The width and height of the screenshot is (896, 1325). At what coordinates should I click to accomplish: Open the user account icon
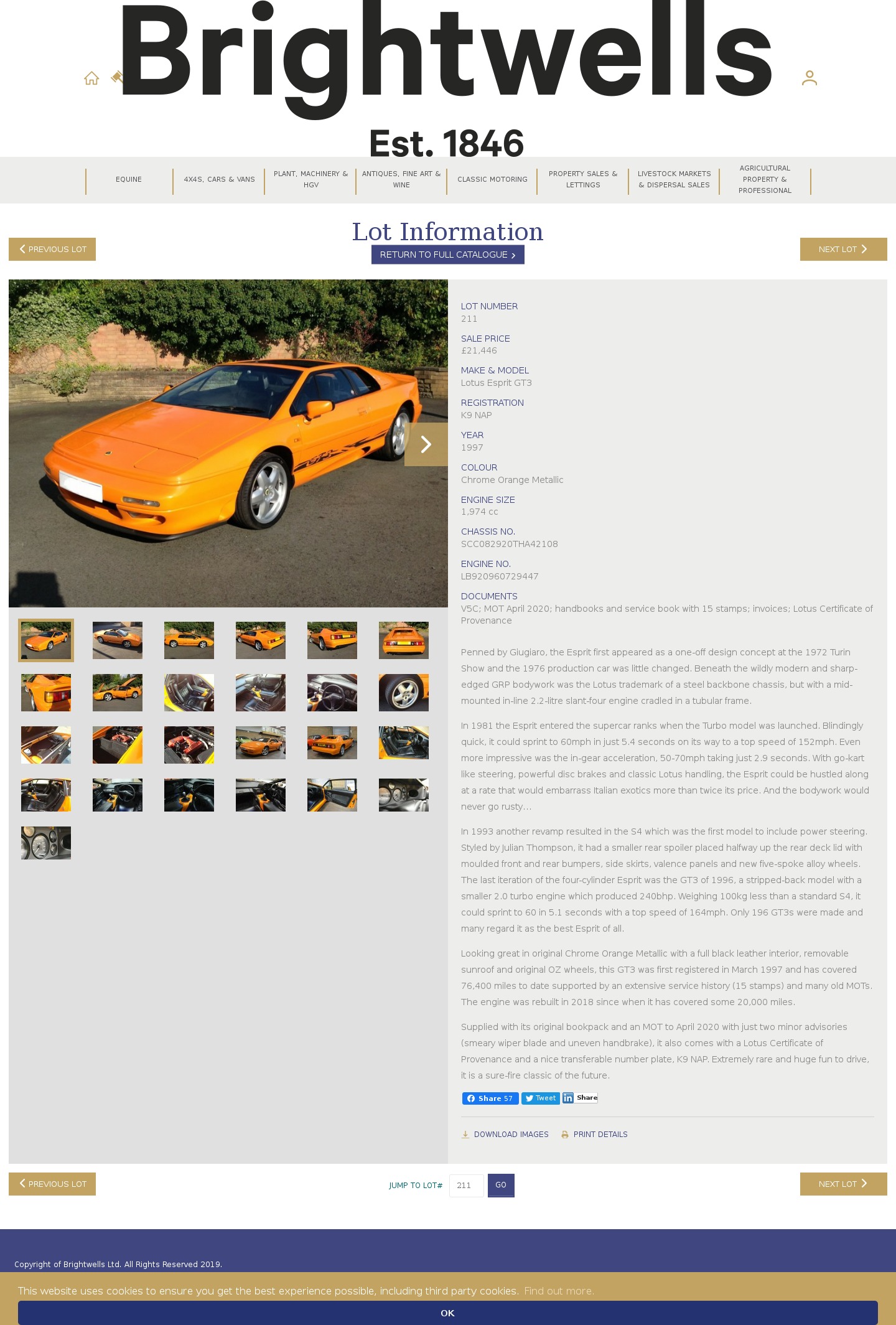pyautogui.click(x=809, y=78)
